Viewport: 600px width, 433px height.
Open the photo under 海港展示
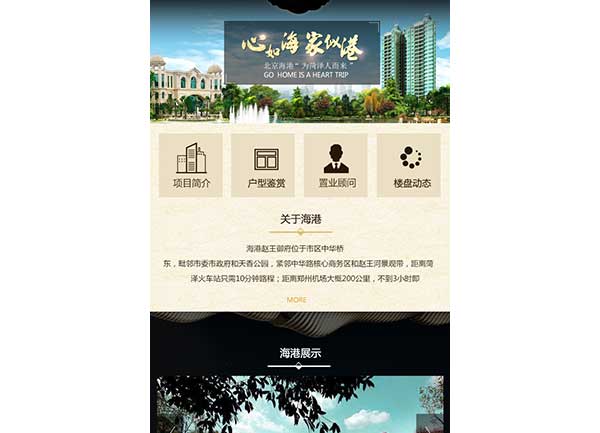point(300,405)
